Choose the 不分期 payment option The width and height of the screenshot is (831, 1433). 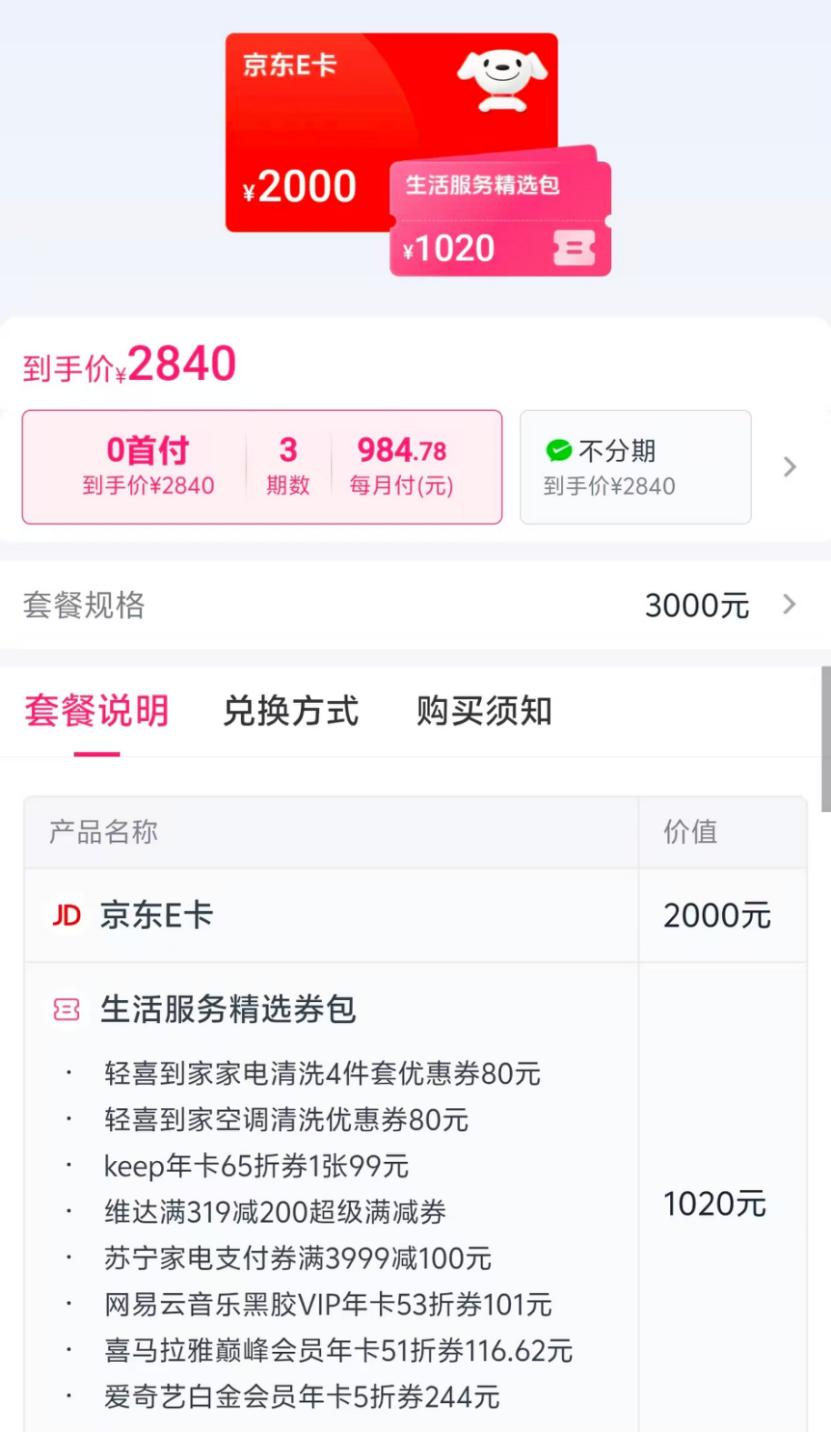[634, 467]
